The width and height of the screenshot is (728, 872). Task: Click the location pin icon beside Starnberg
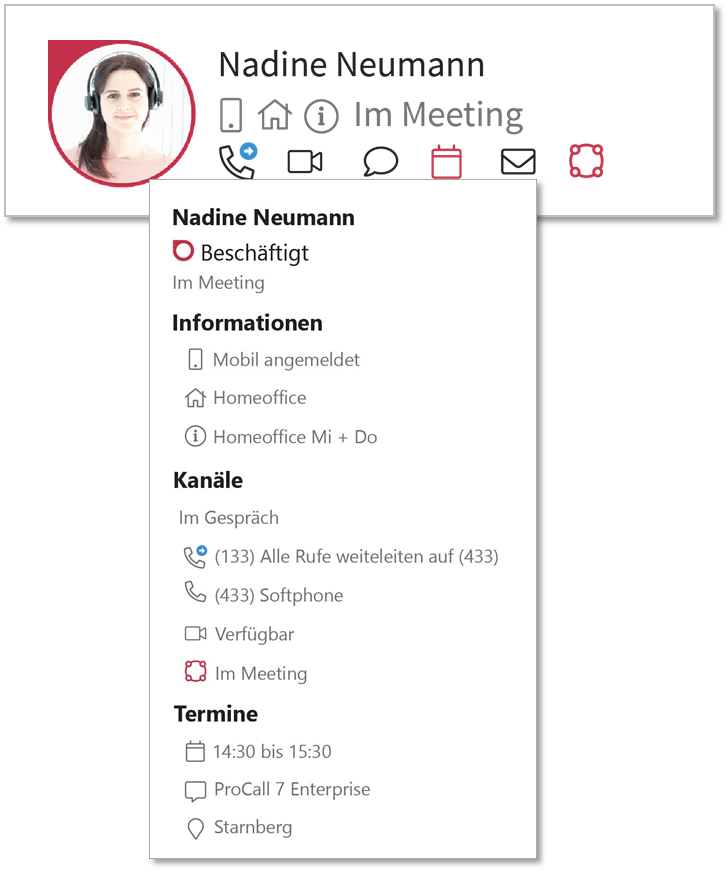click(196, 828)
